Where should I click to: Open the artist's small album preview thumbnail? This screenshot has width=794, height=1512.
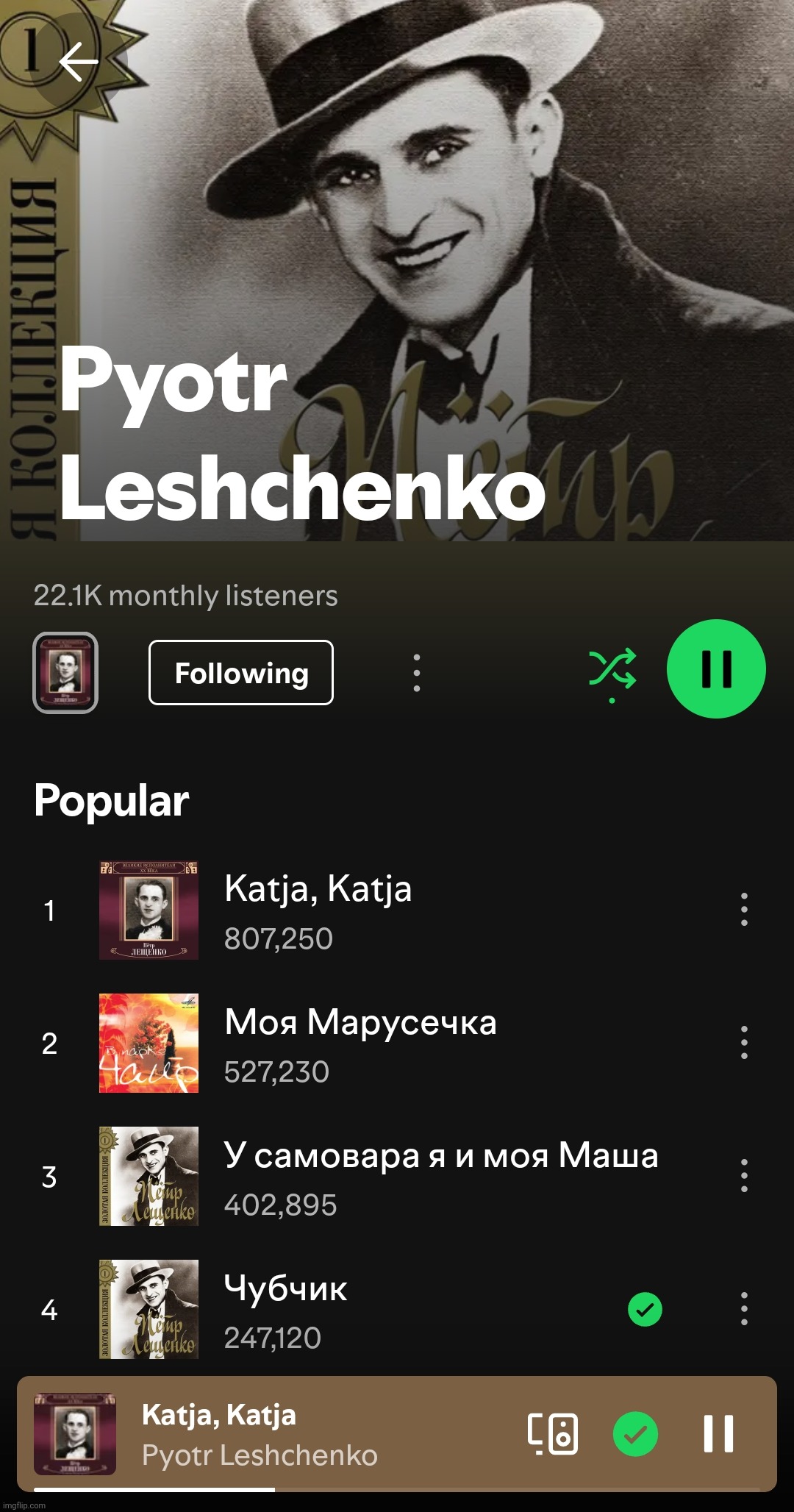[65, 672]
